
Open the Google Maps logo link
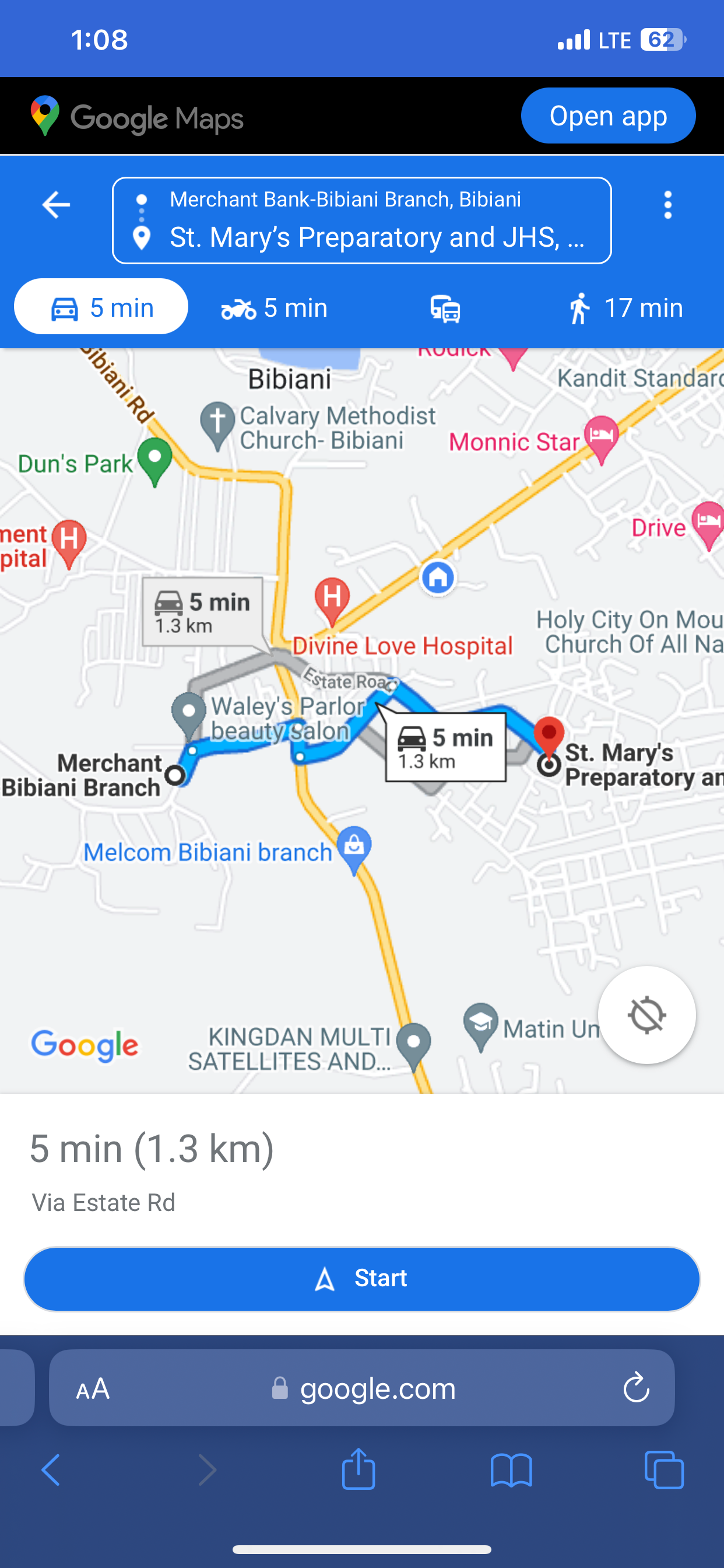pos(138,117)
